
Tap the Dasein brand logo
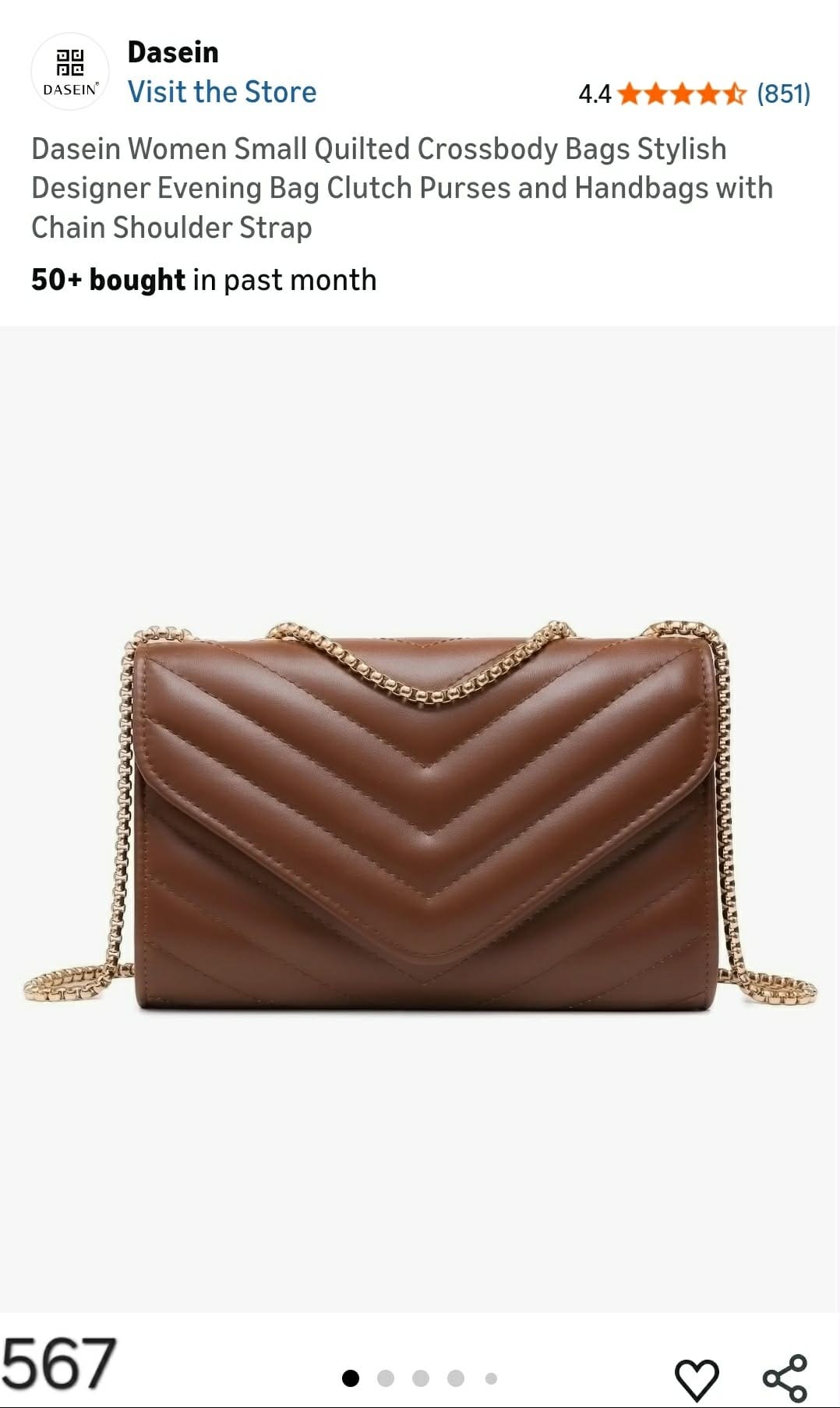click(x=70, y=72)
